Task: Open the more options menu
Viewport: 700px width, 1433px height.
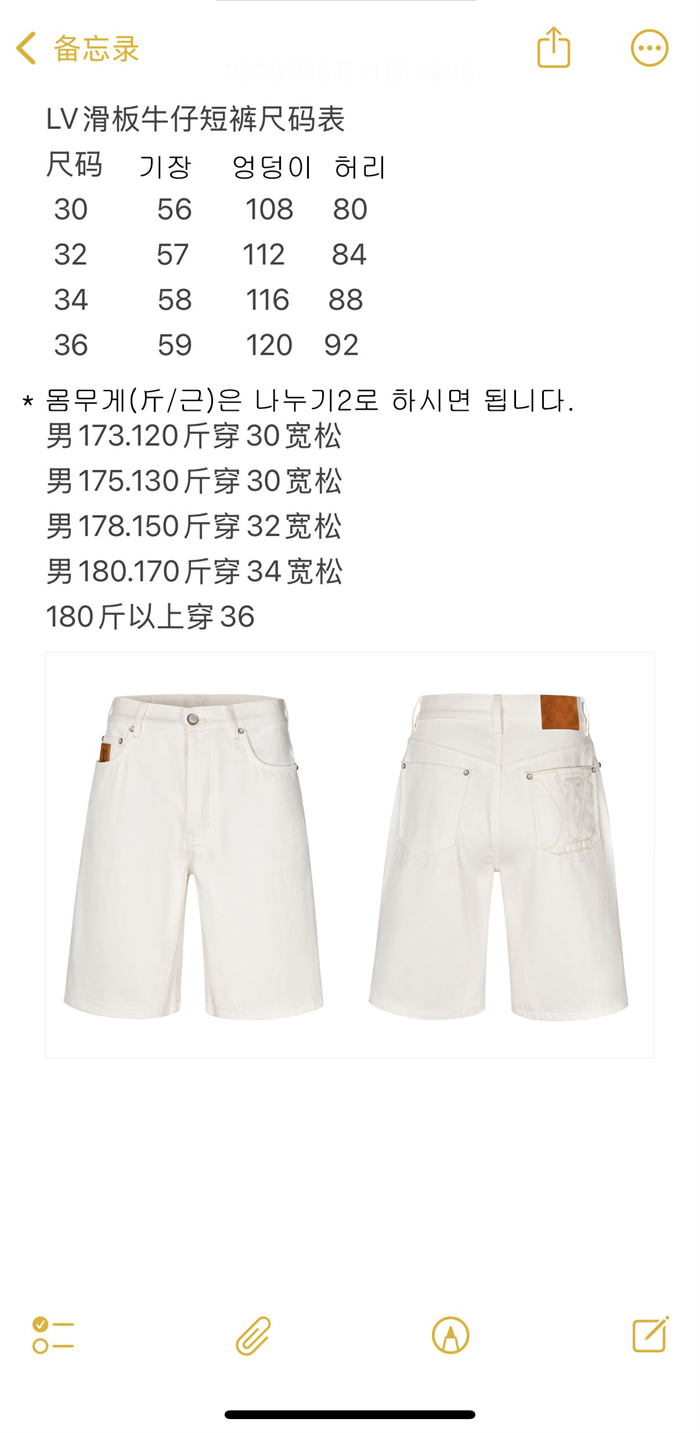Action: pyautogui.click(x=649, y=48)
